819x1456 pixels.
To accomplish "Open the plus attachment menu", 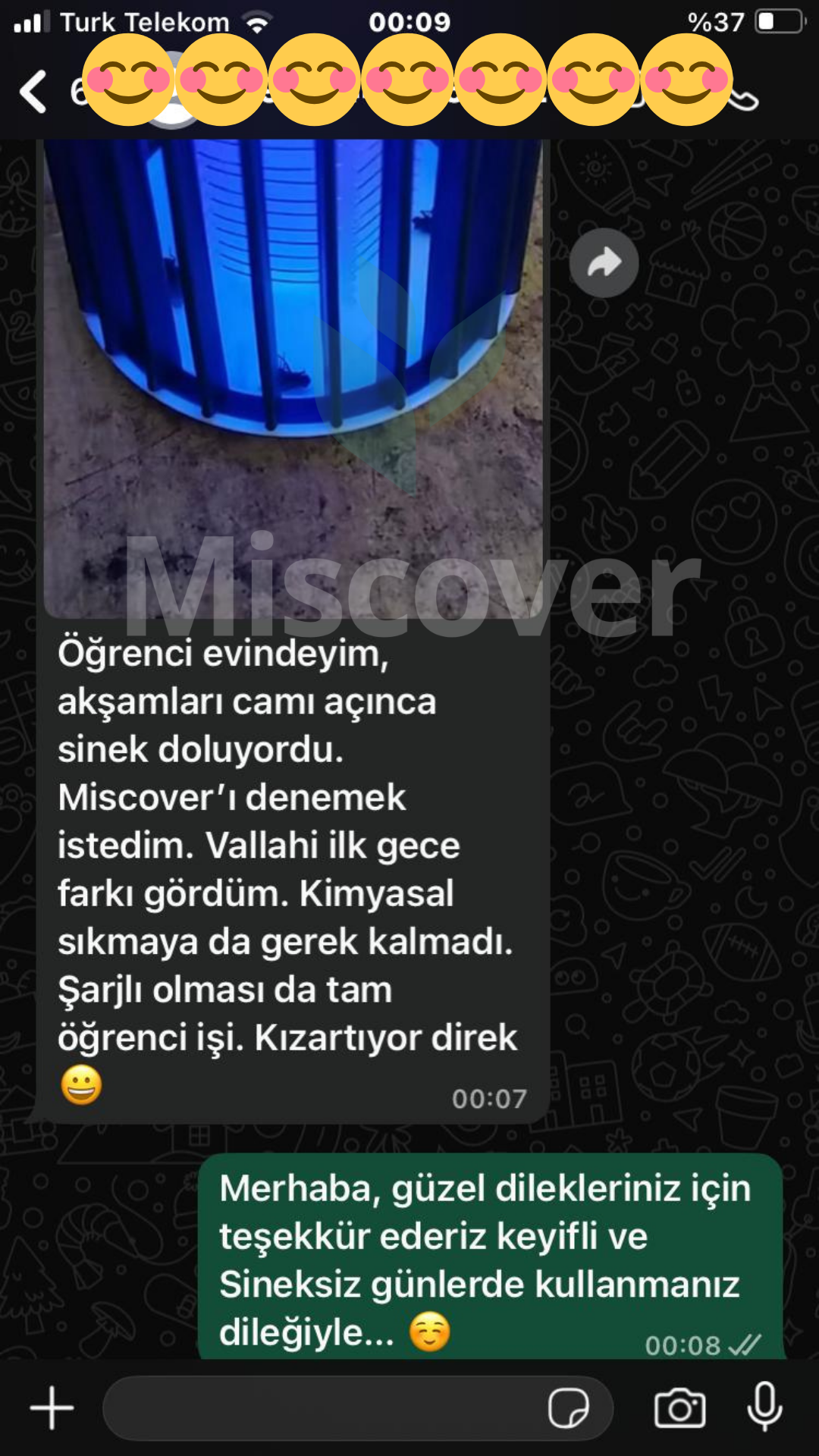I will pyautogui.click(x=52, y=1408).
